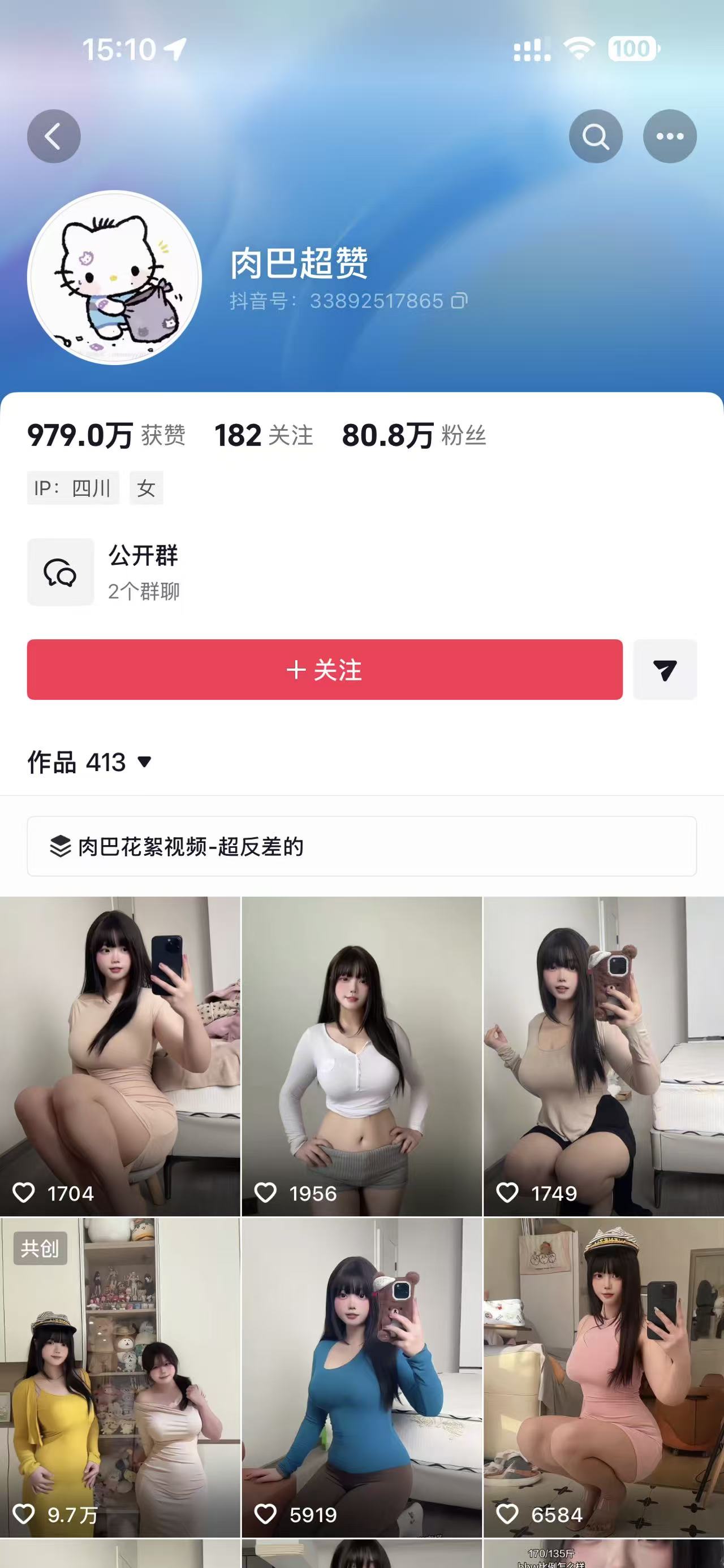Open the video with 1749 likes

[x=604, y=1056]
